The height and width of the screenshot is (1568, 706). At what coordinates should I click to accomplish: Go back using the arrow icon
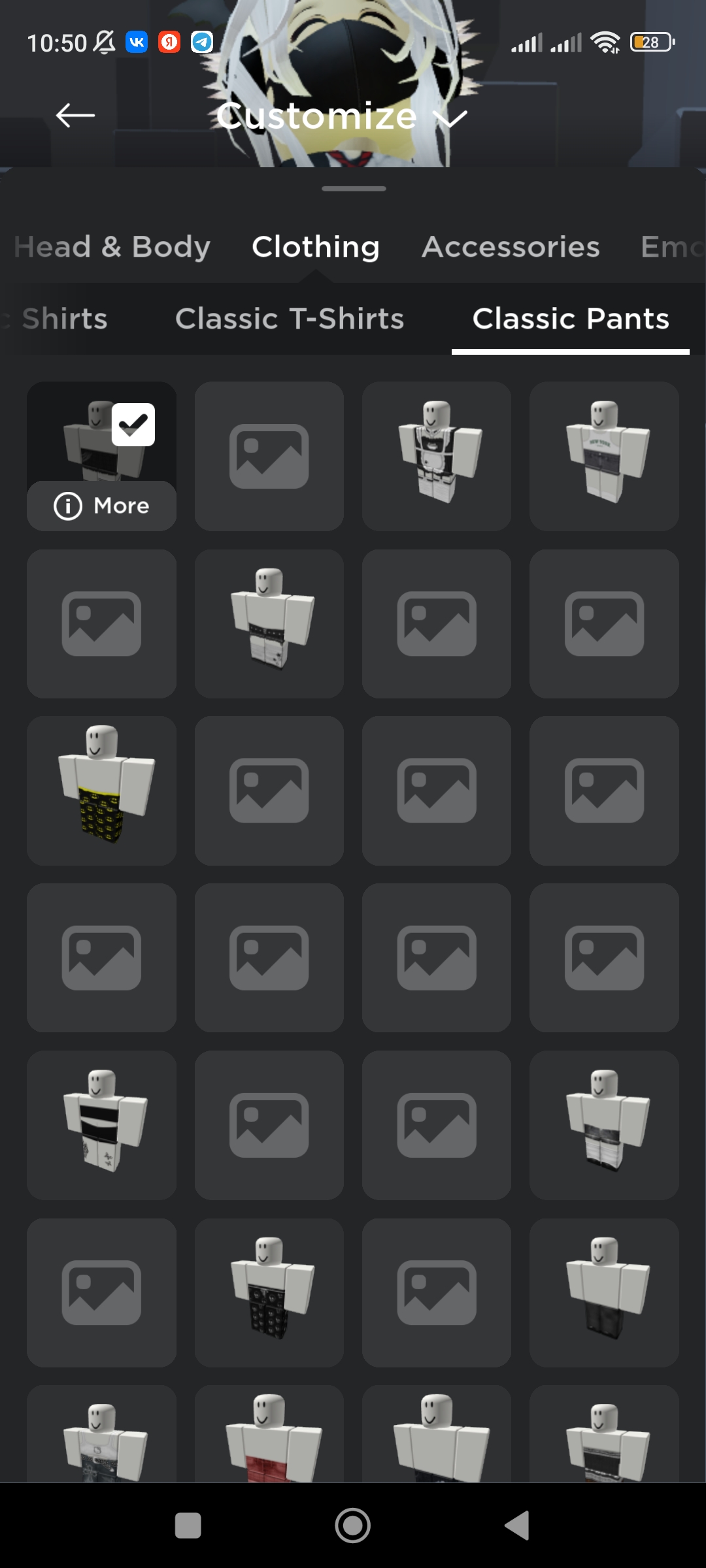click(75, 116)
